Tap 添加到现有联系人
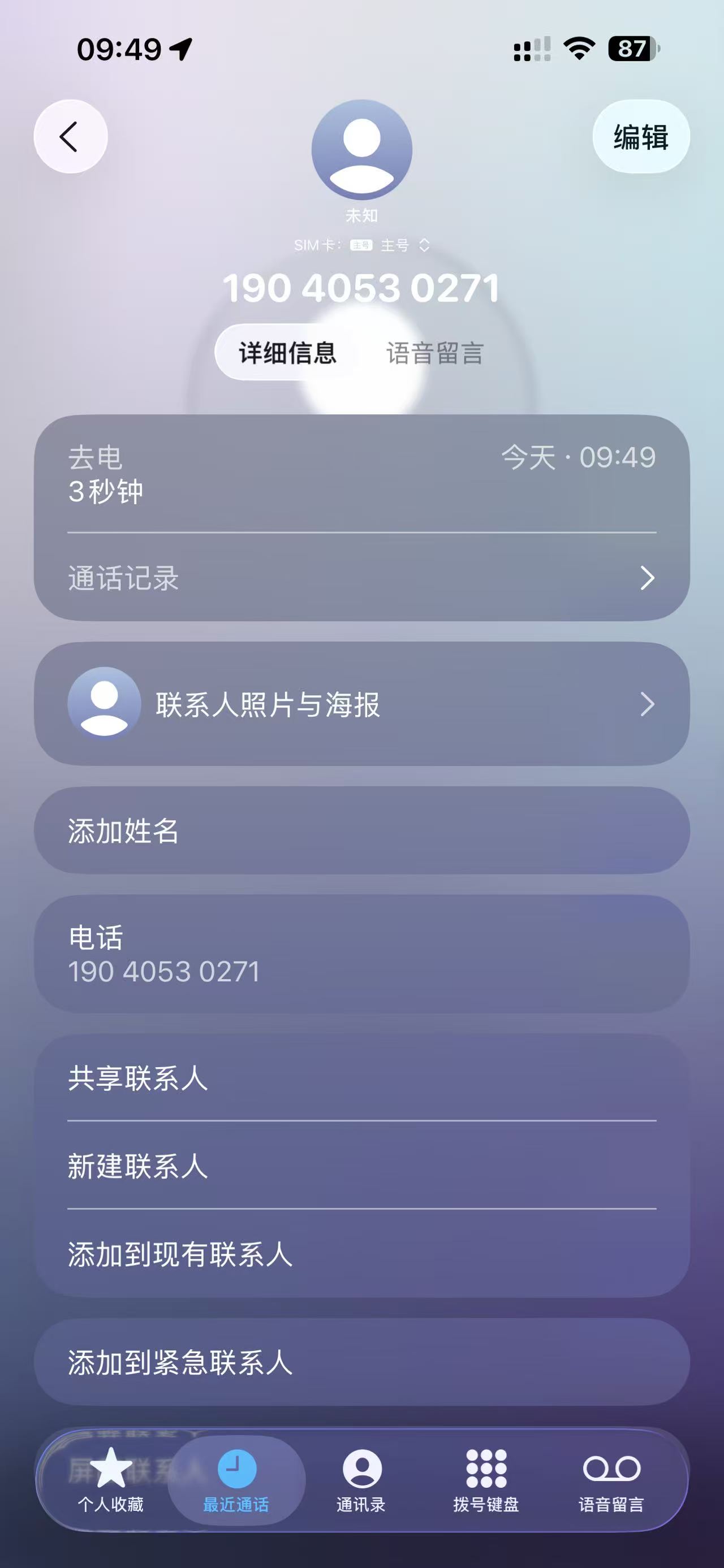The height and width of the screenshot is (1568, 724). [x=361, y=1253]
